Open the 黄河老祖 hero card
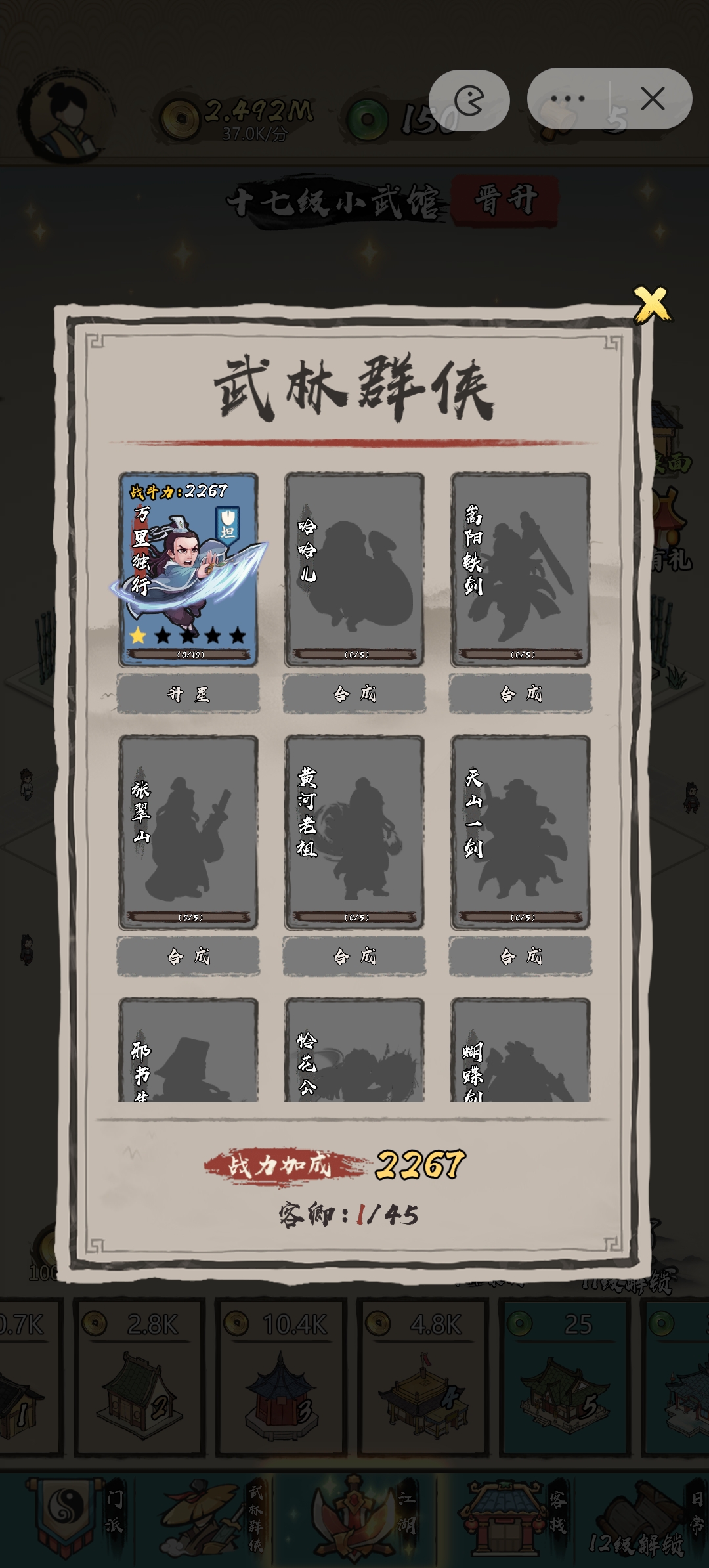Screen dimensions: 709x1568 pos(354,832)
